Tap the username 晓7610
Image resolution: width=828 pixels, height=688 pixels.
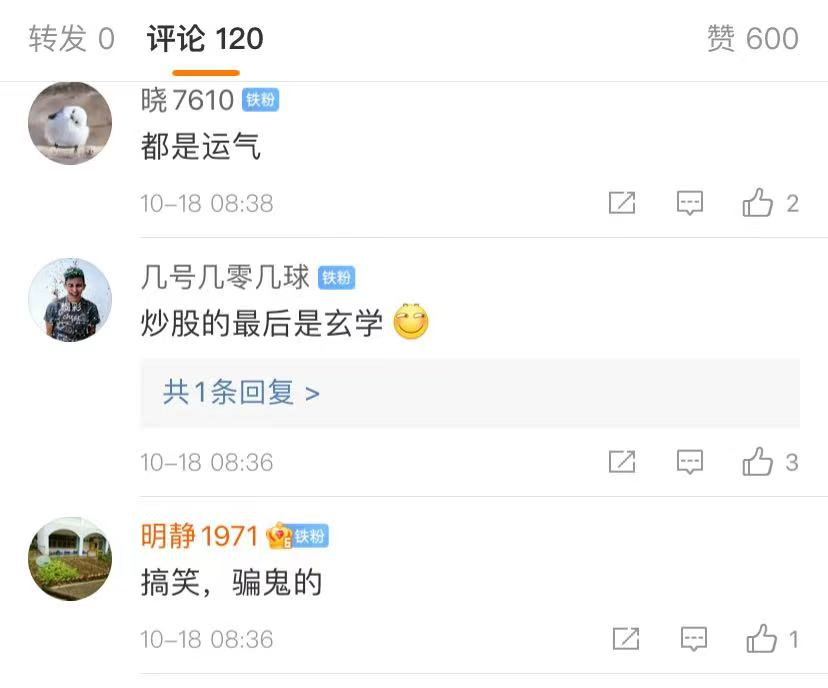point(188,100)
